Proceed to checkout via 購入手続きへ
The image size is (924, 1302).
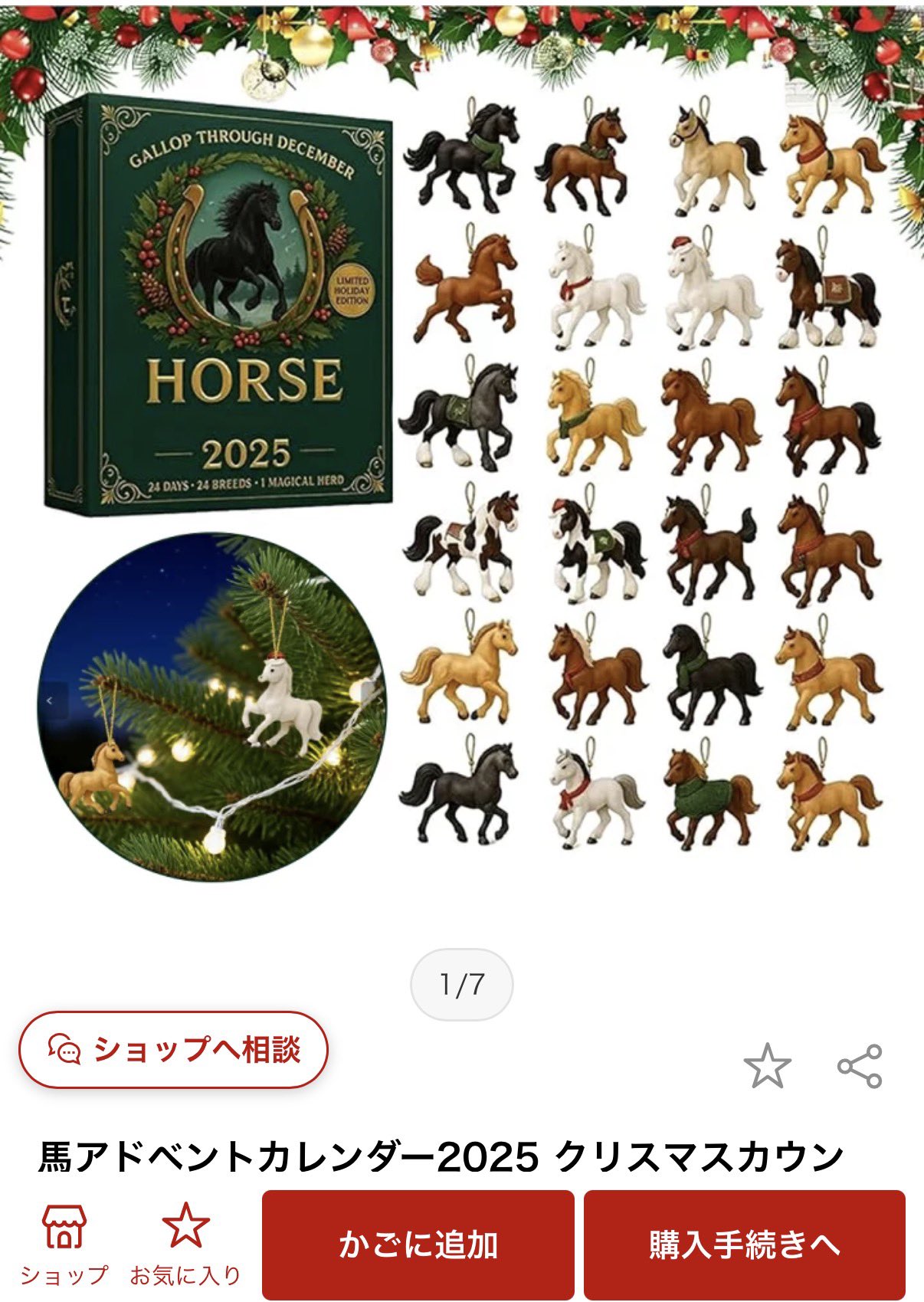point(744,1245)
